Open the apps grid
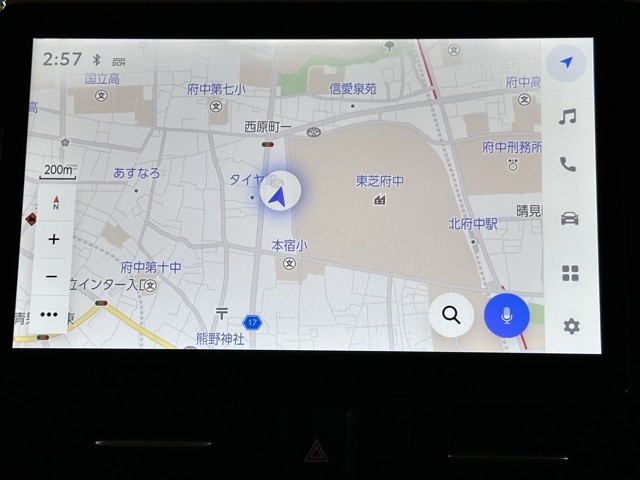Screen dimensions: 640x480 click(570, 273)
